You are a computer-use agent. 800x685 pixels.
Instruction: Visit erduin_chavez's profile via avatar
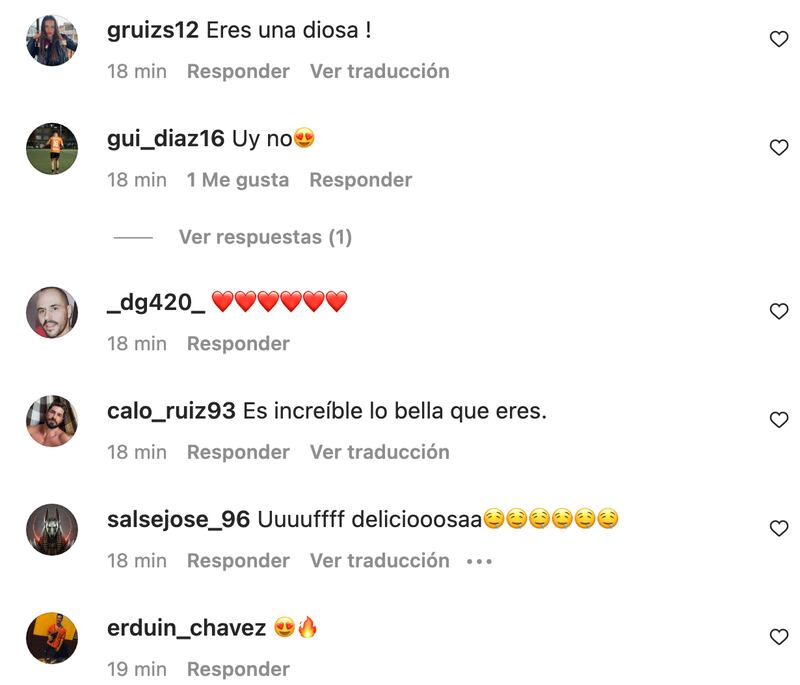point(52,638)
